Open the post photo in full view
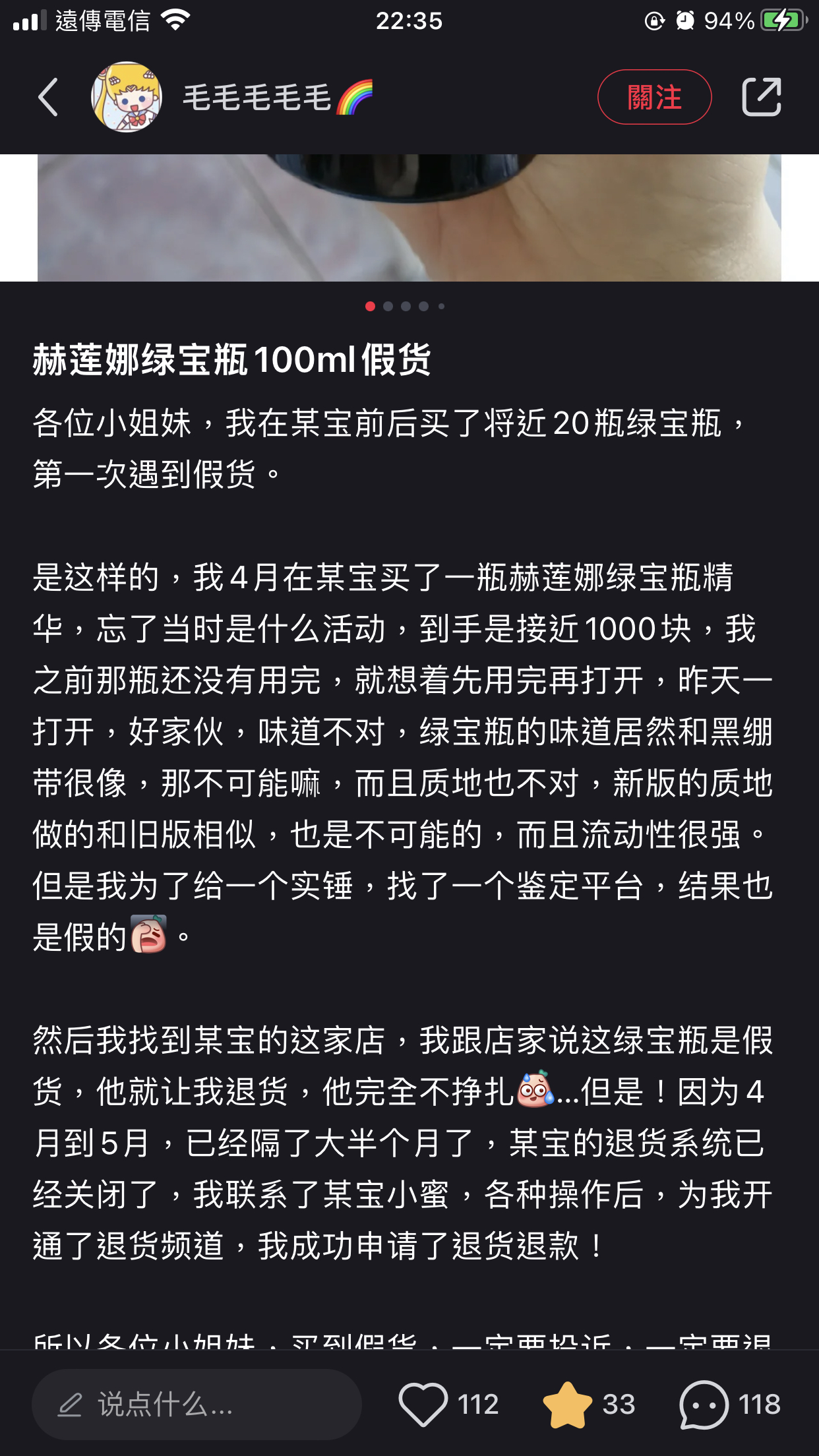Image resolution: width=819 pixels, height=1456 pixels. point(409,218)
